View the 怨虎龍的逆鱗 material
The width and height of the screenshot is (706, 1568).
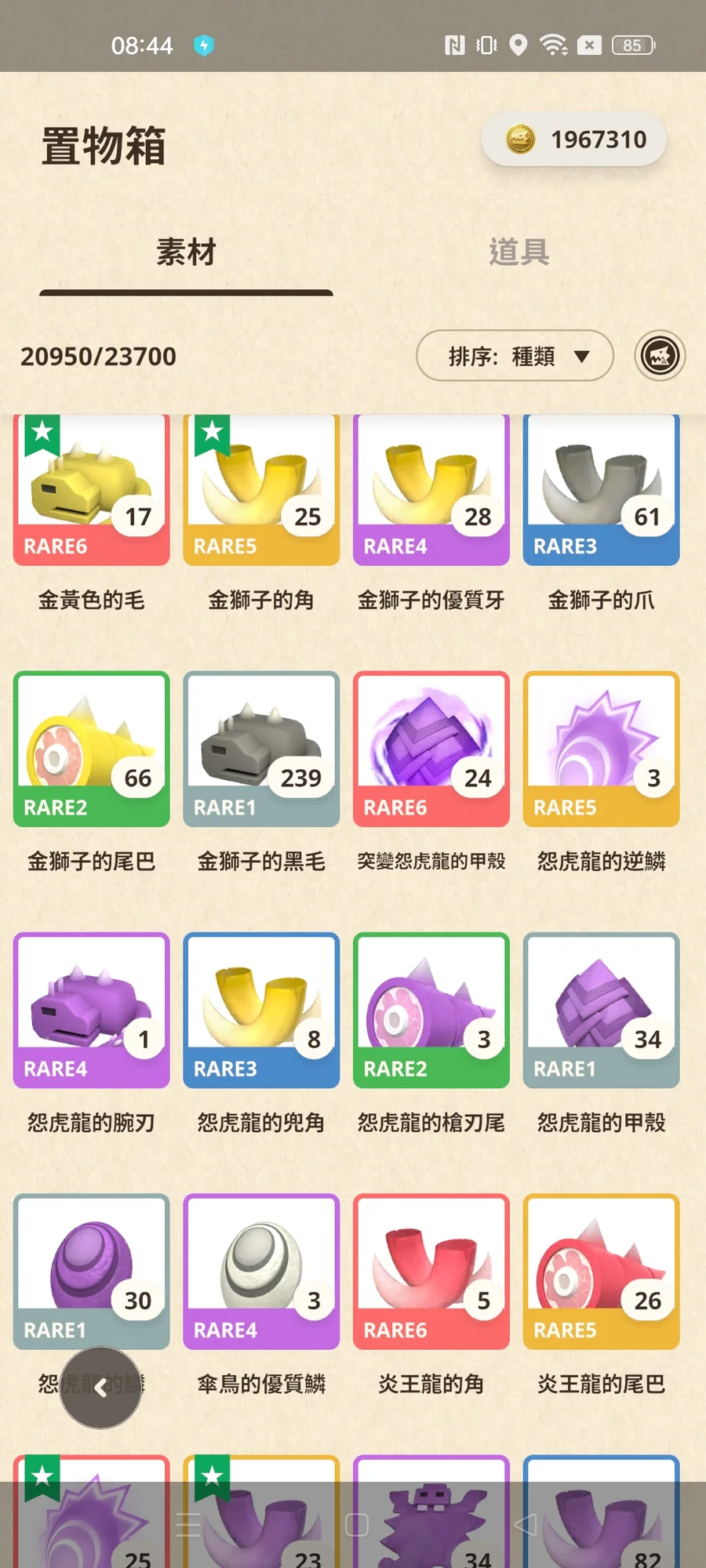[601, 749]
